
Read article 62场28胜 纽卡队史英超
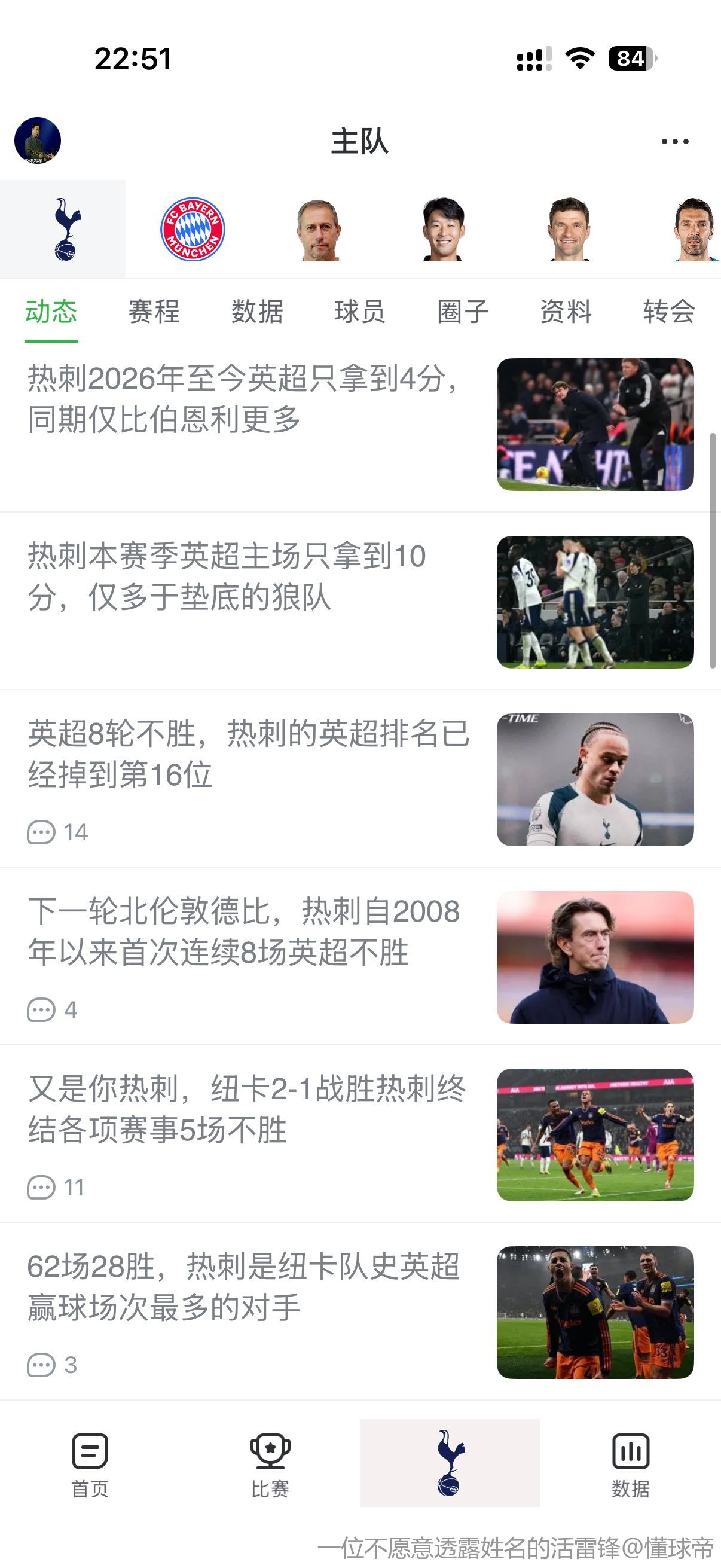click(243, 1288)
